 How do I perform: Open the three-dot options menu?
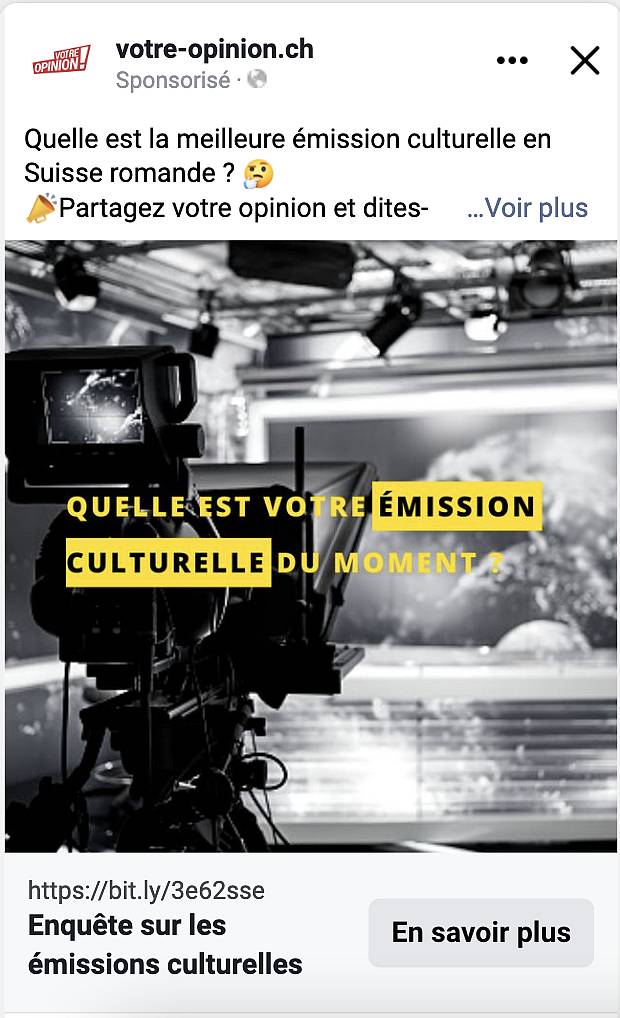click(x=511, y=61)
